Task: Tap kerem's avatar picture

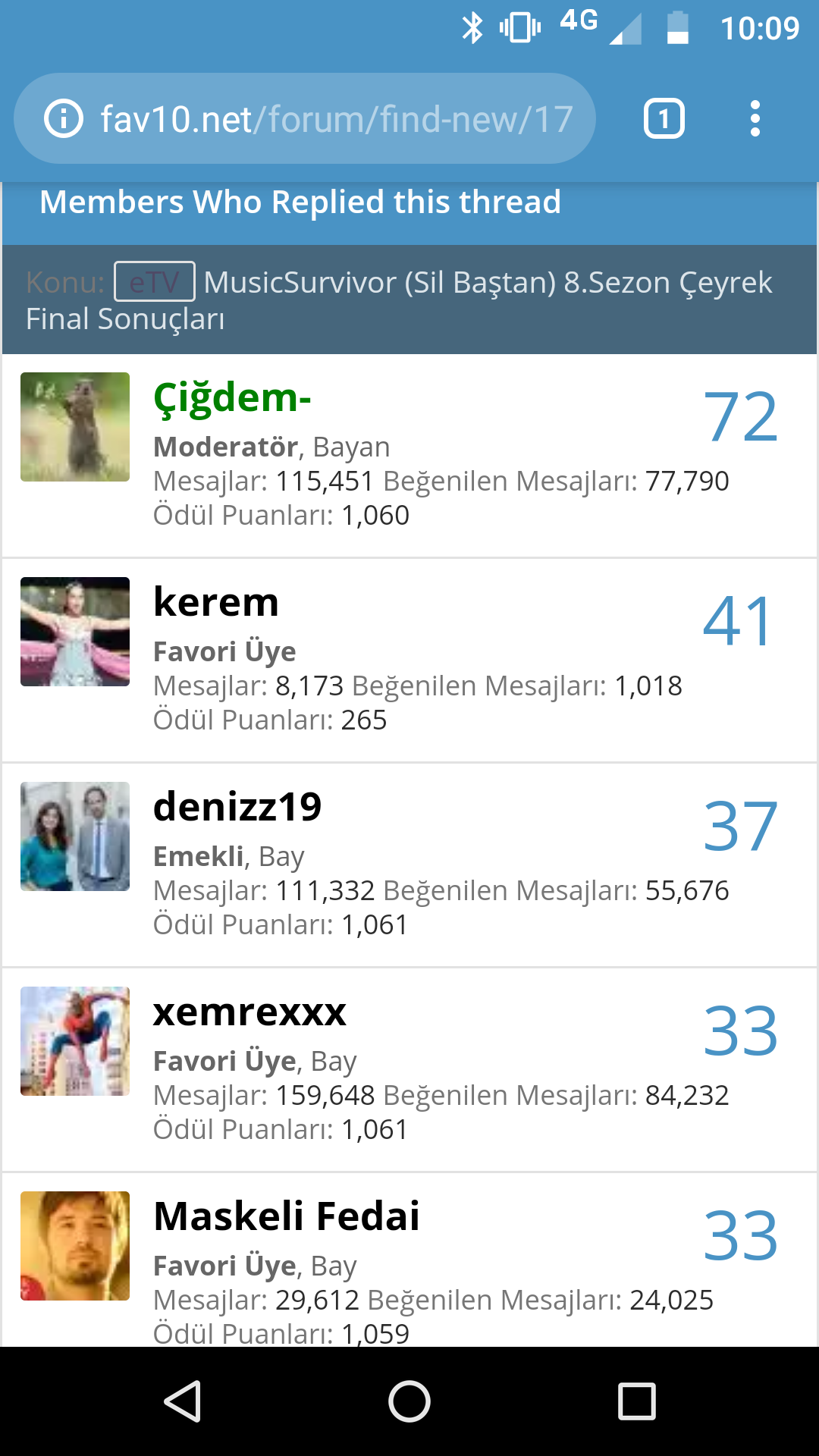Action: 75,632
